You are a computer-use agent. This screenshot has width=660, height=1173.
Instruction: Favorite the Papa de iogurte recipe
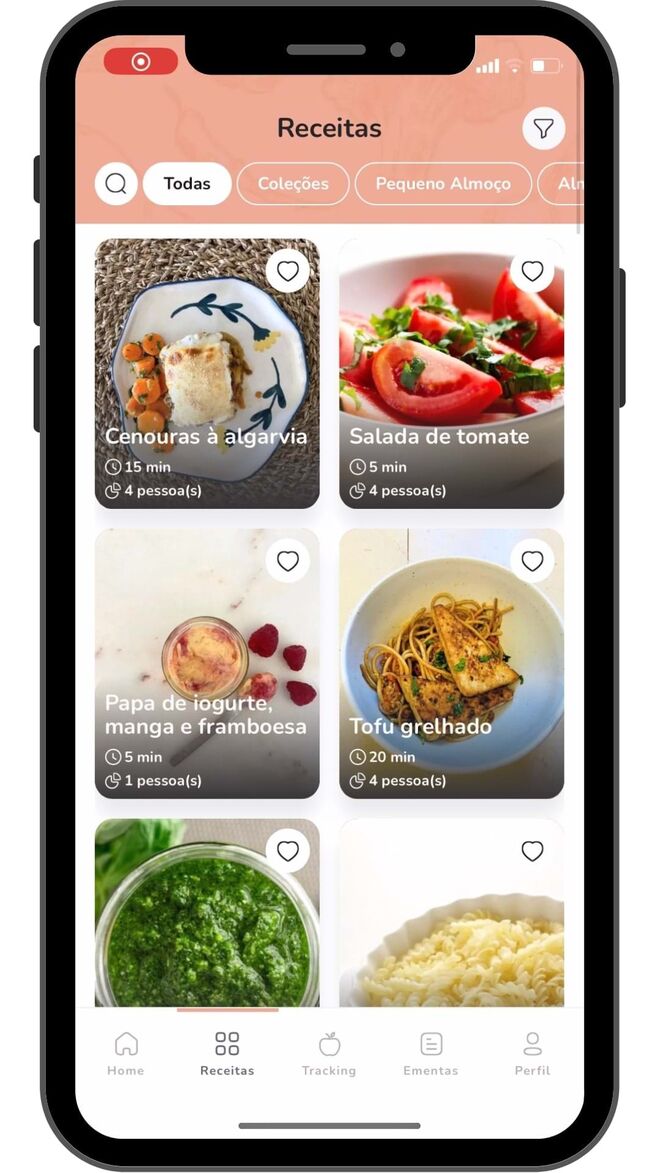[288, 561]
